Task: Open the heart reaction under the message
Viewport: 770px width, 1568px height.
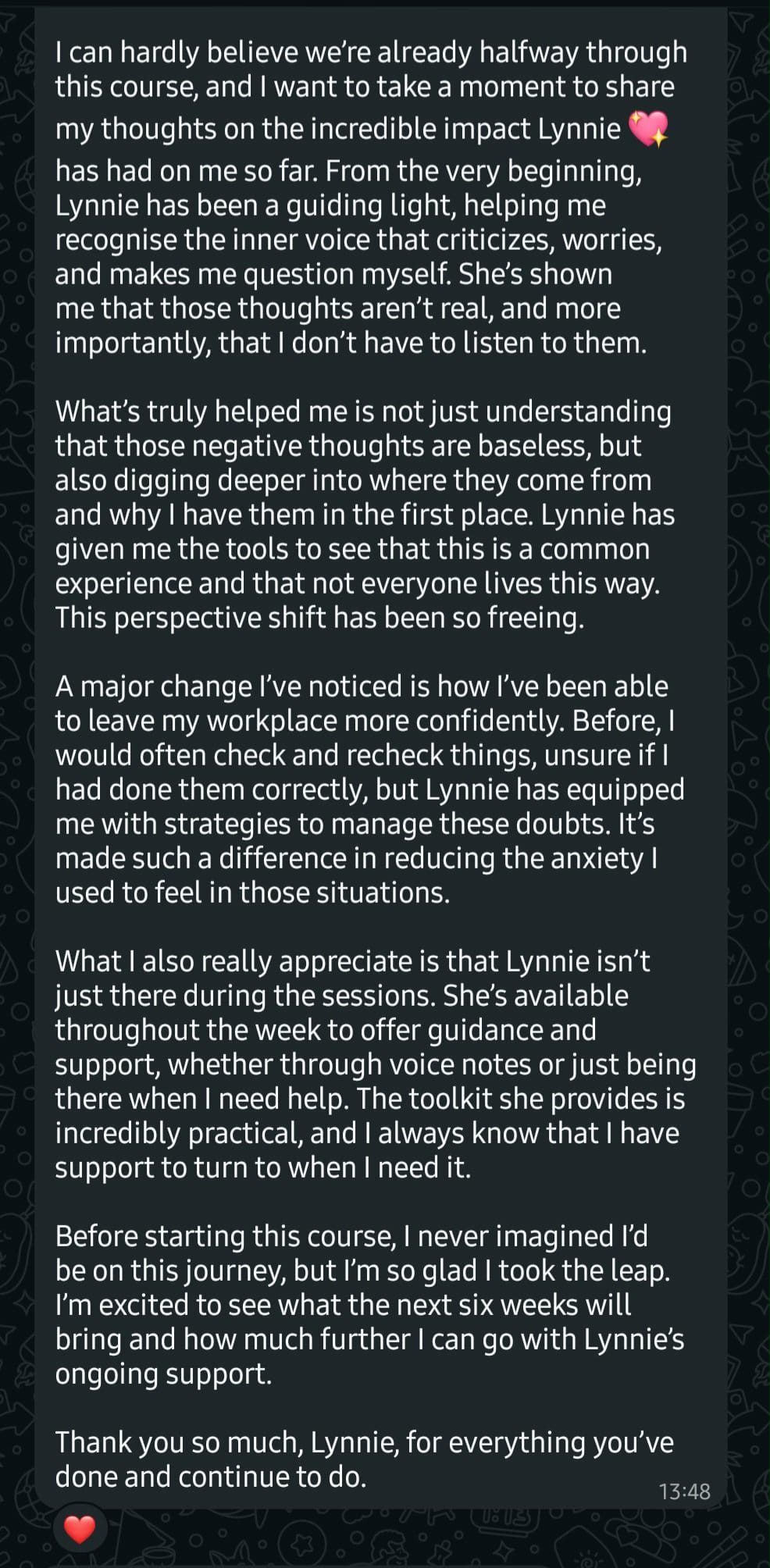Action: click(79, 1528)
